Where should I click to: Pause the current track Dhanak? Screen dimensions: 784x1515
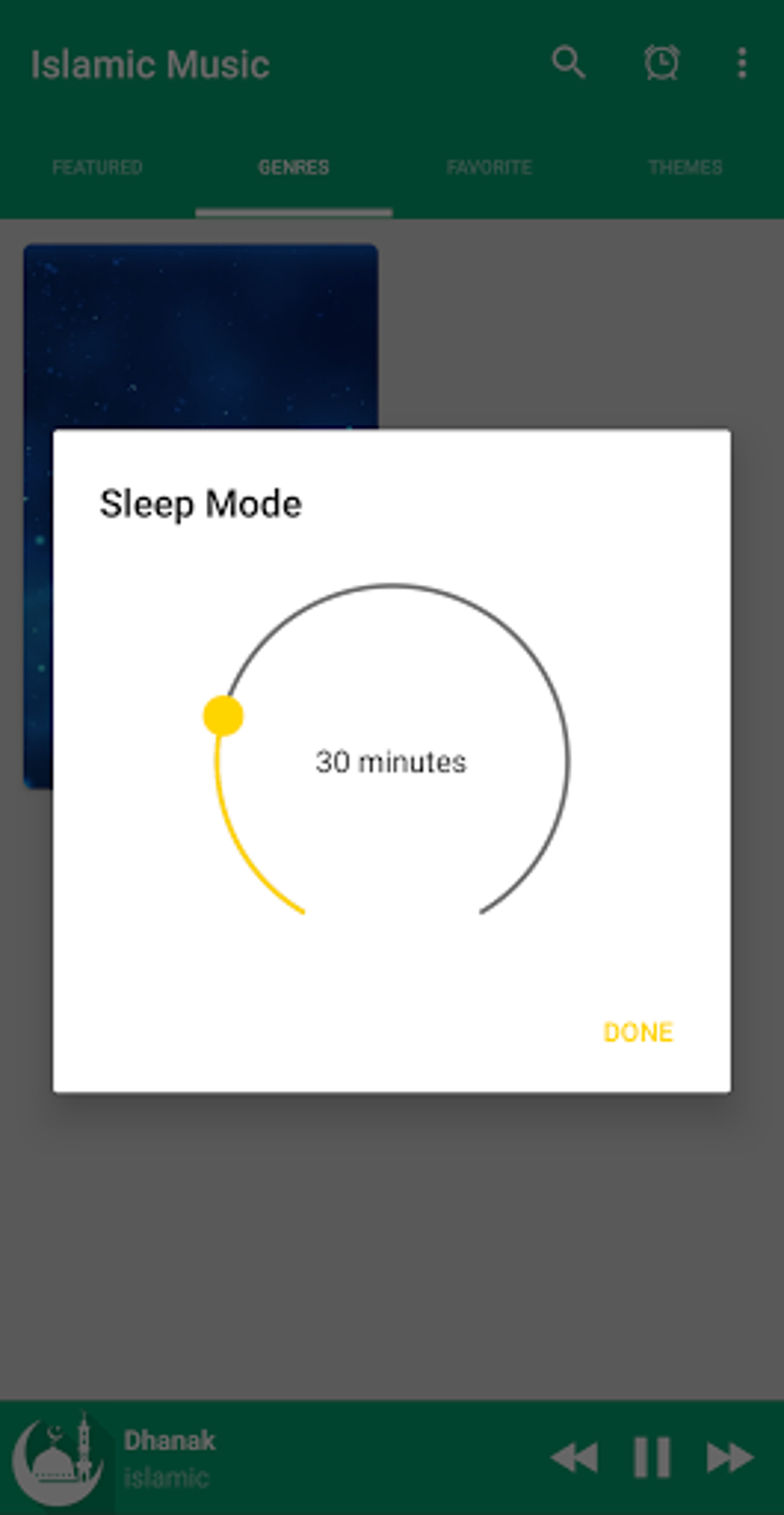tap(652, 1457)
